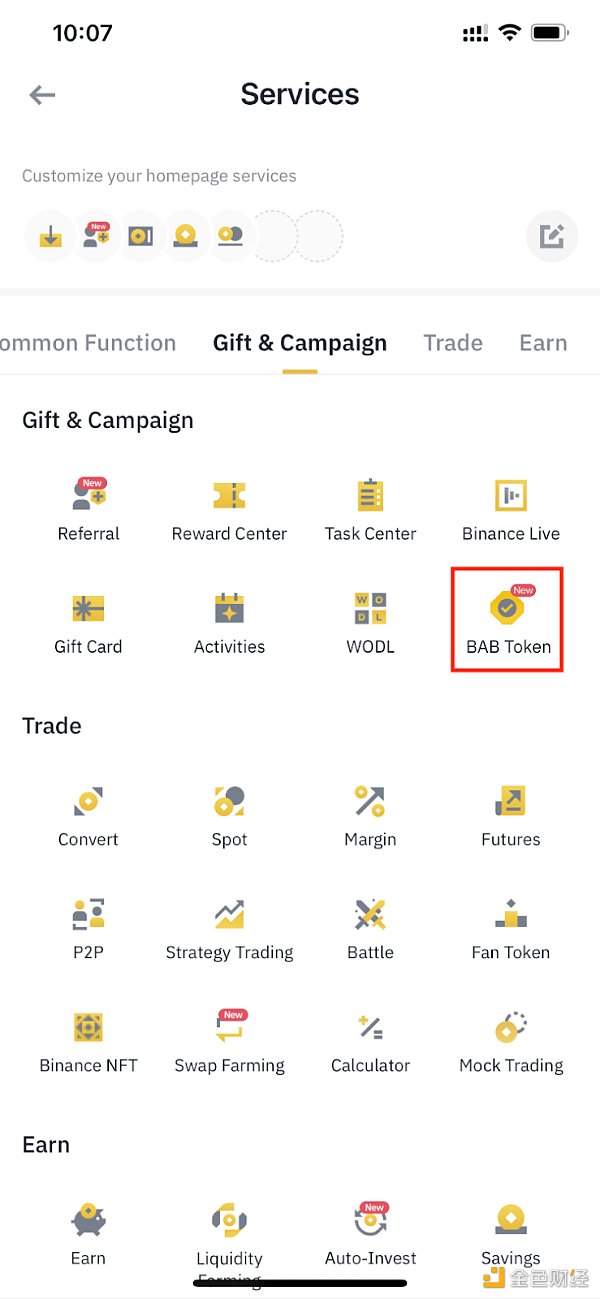Open Futures trading
The image size is (600, 1299).
pyautogui.click(x=510, y=816)
